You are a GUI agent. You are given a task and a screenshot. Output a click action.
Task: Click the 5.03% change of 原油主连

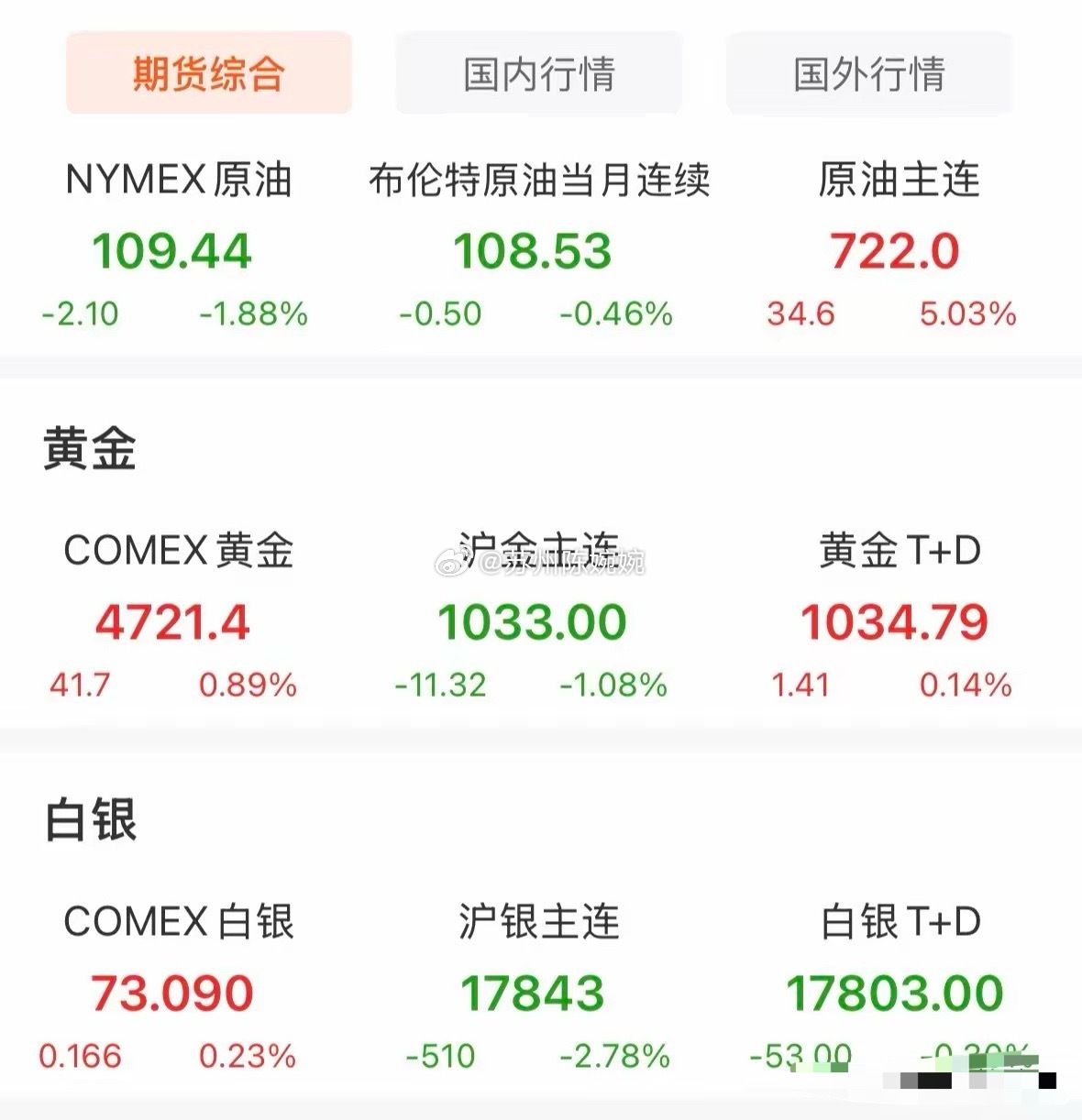pyautogui.click(x=969, y=313)
